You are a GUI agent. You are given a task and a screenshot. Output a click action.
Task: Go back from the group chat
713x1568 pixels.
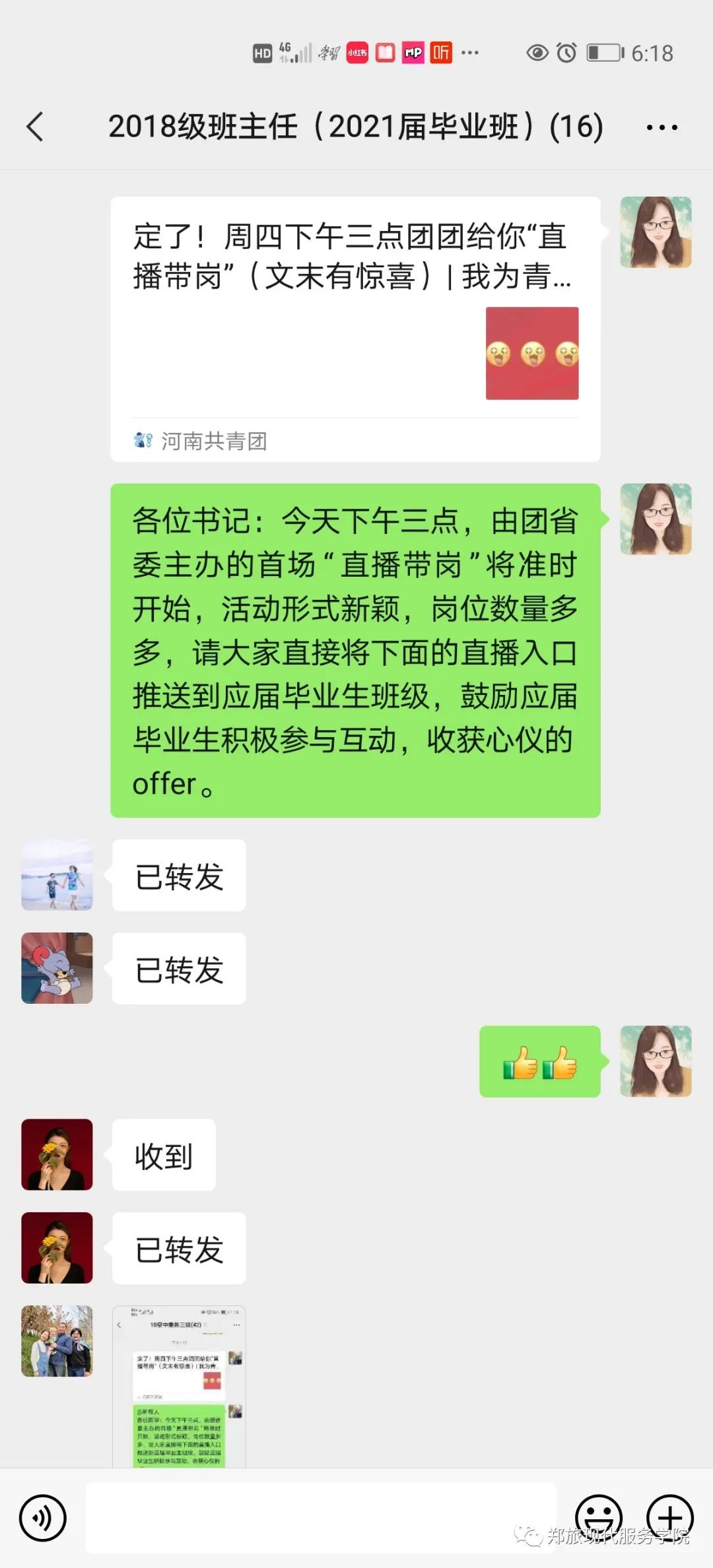coord(35,127)
